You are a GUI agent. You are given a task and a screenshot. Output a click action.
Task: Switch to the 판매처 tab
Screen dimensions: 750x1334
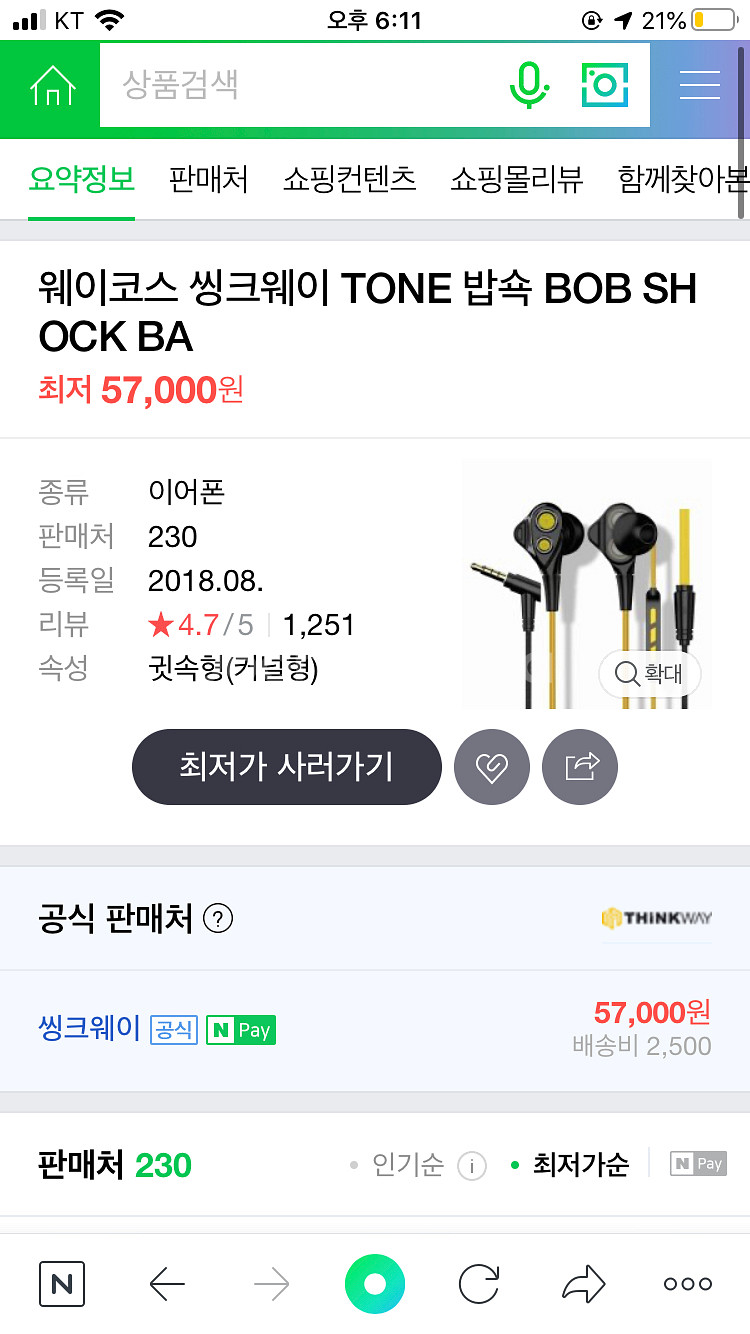(208, 180)
